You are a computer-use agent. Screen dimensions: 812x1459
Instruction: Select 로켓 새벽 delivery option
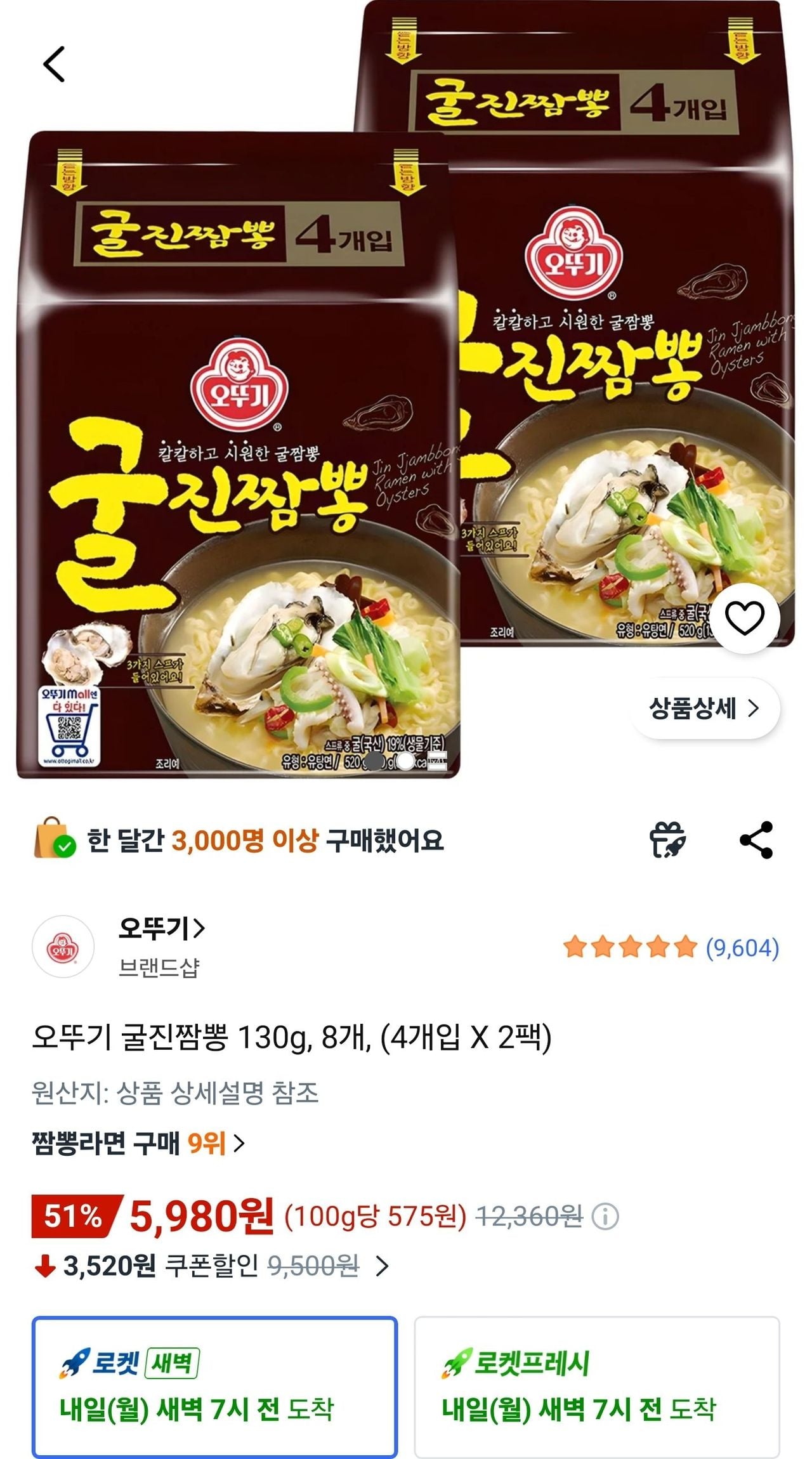point(214,1387)
